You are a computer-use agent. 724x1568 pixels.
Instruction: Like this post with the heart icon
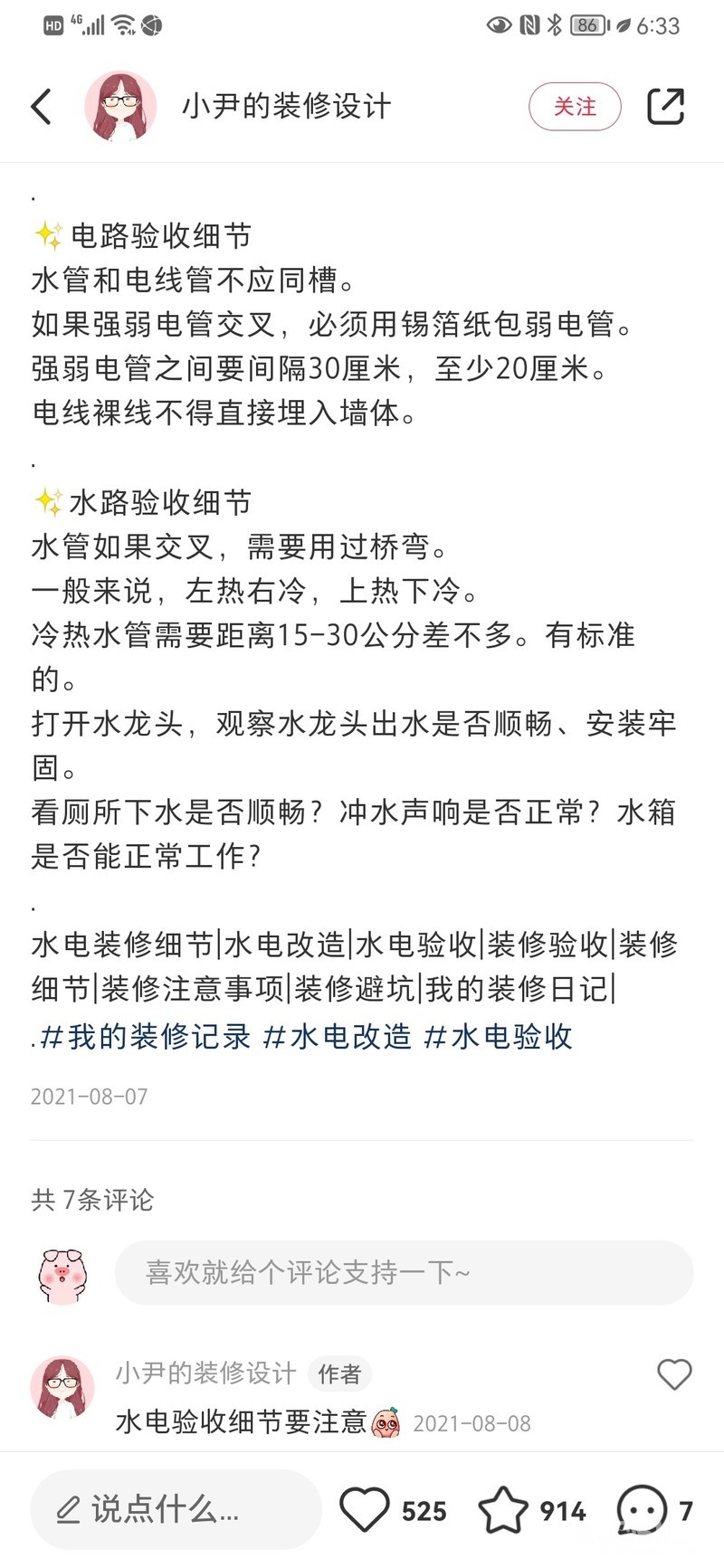coord(364,1509)
